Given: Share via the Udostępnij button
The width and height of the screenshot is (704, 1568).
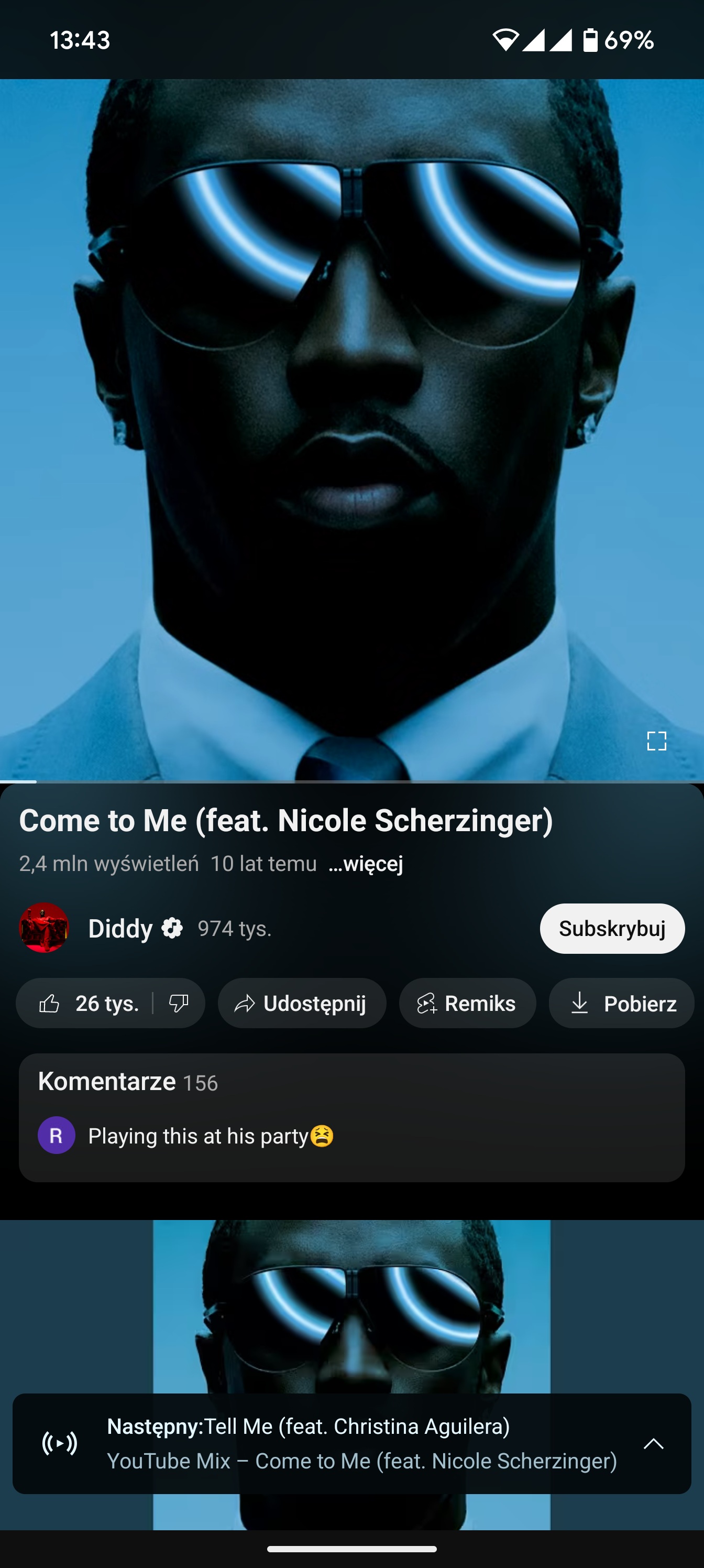Looking at the screenshot, I should click(302, 1003).
